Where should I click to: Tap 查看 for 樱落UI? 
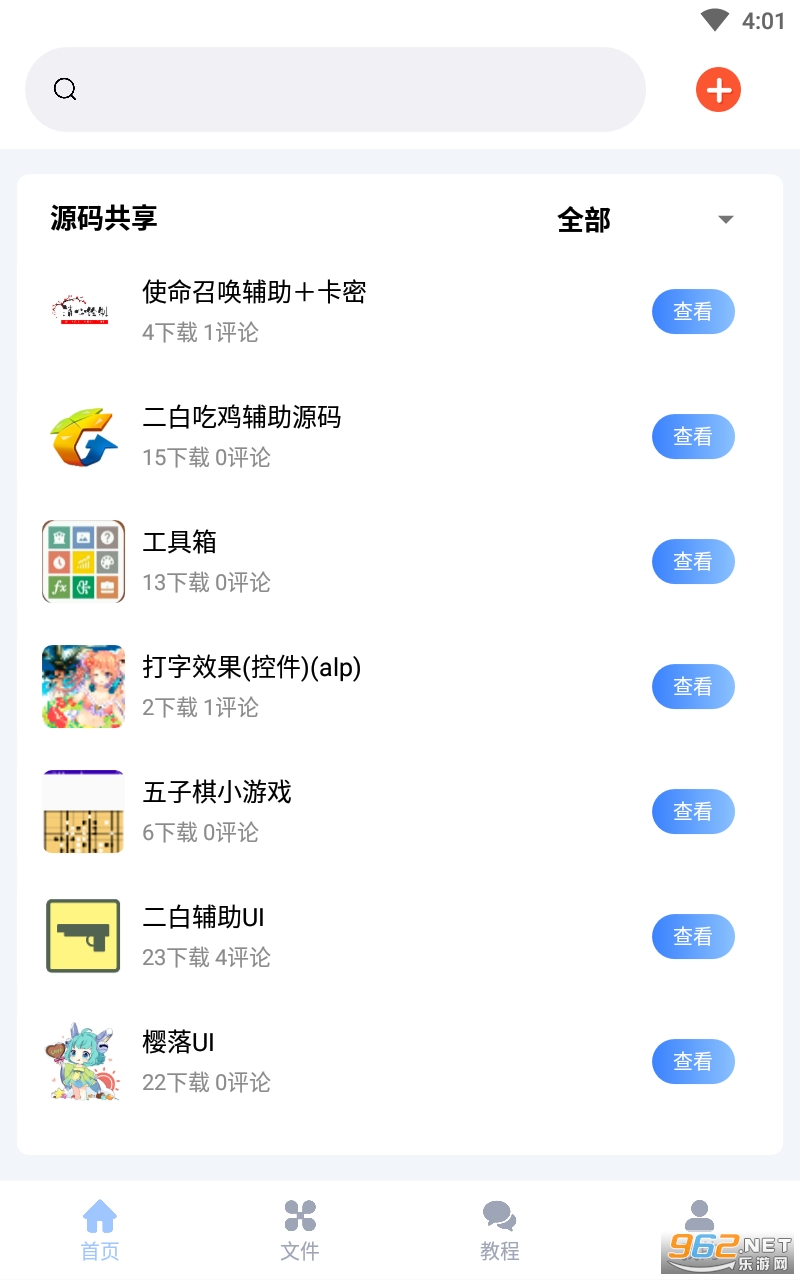tap(693, 1062)
